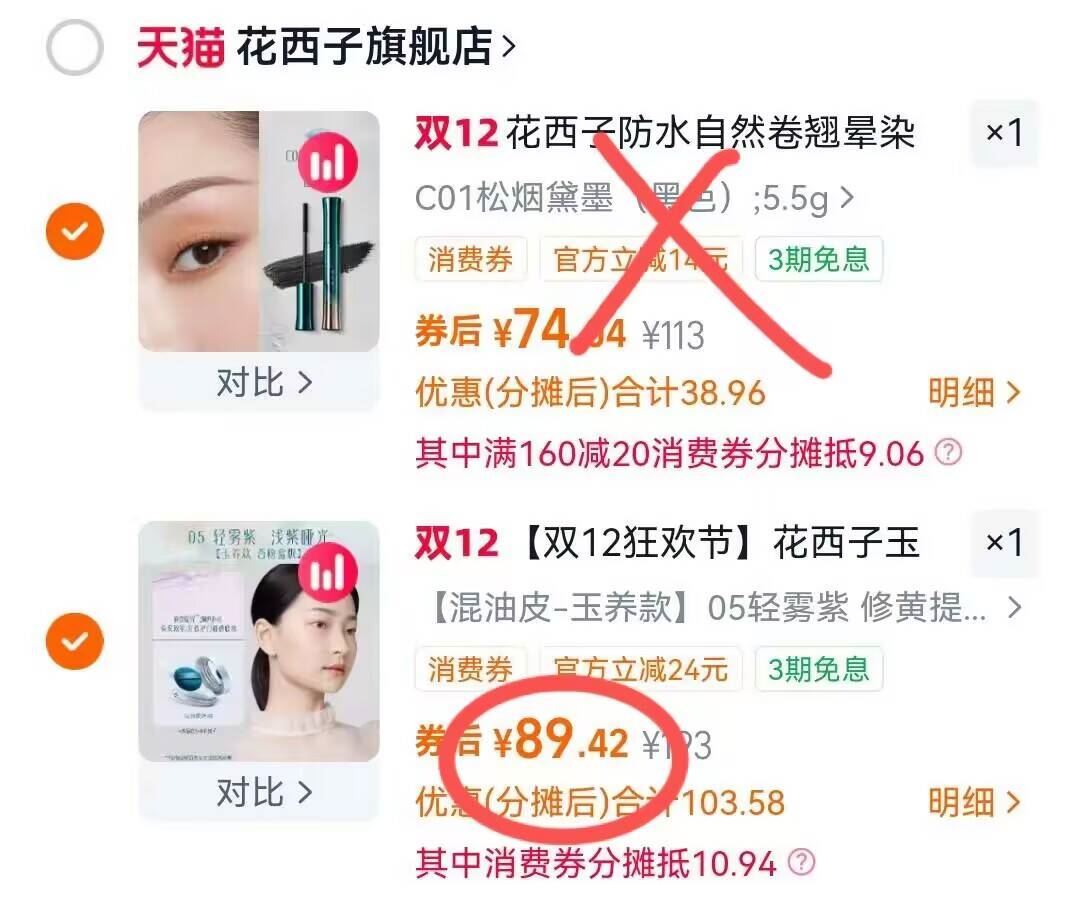Change the C01松烟黛墨 5.5g variant
Screen dimensions: 1080x907
click(634, 199)
